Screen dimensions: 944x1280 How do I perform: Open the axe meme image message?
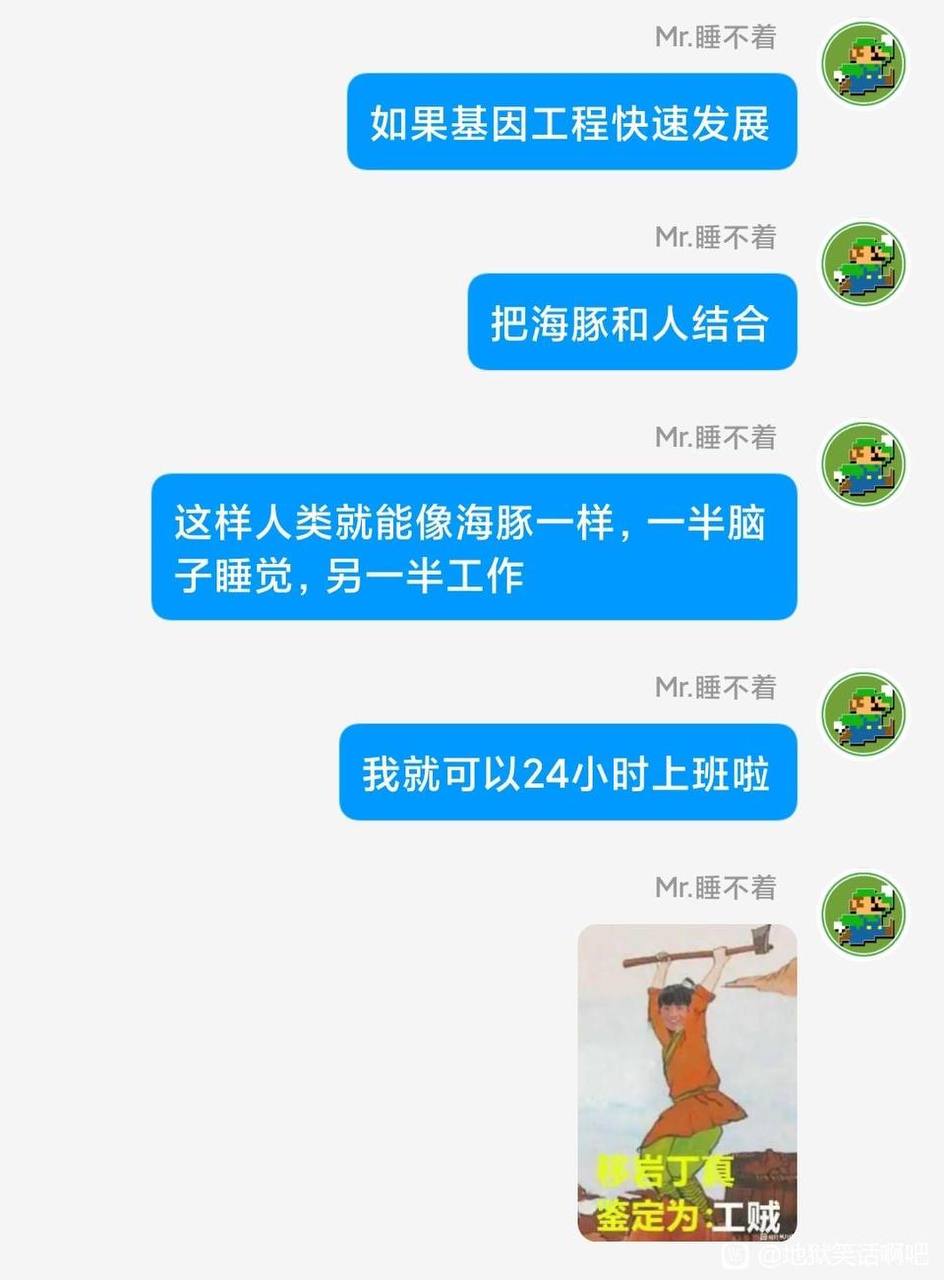[687, 1082]
